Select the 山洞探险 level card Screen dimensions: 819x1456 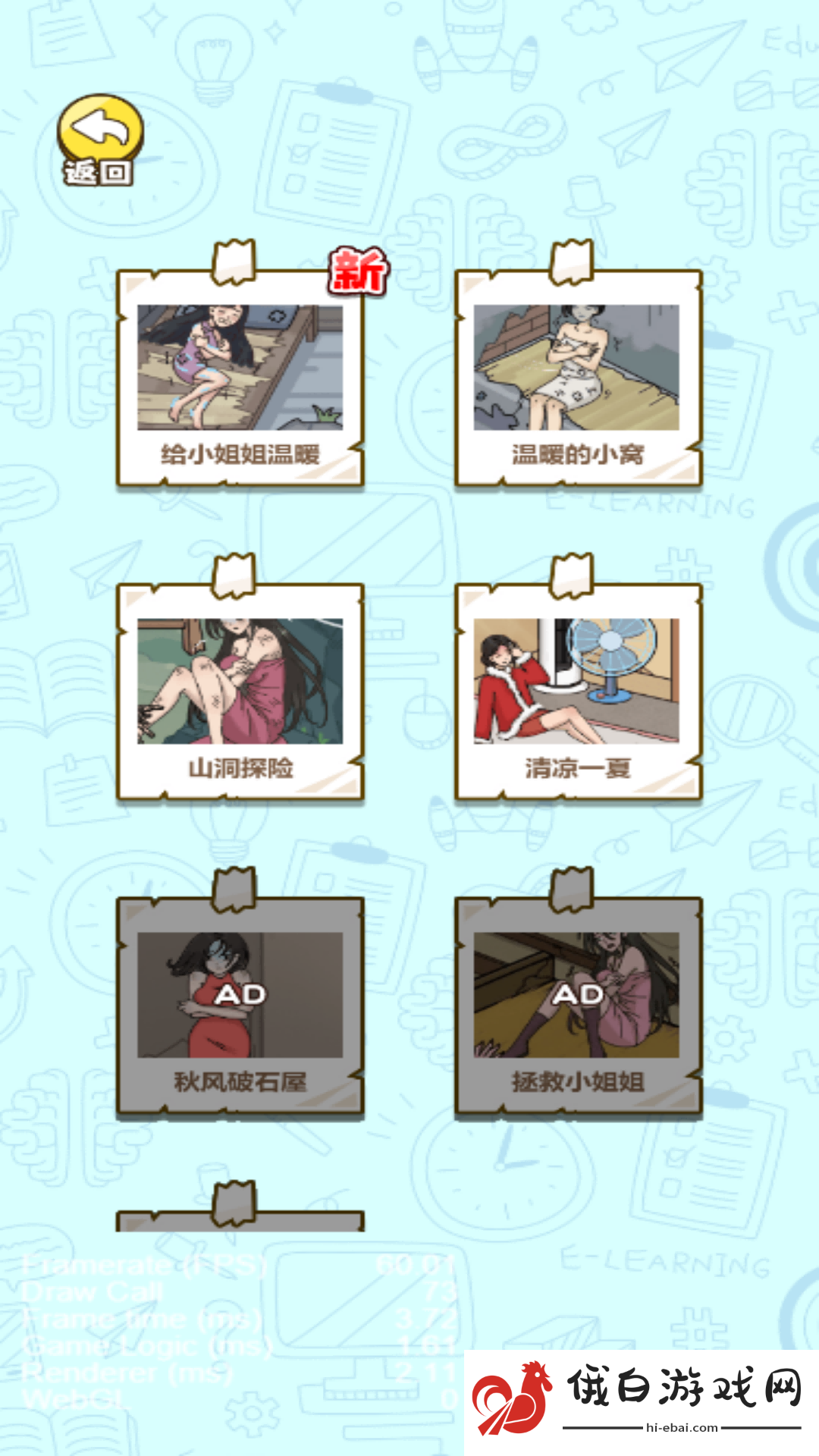point(240,691)
